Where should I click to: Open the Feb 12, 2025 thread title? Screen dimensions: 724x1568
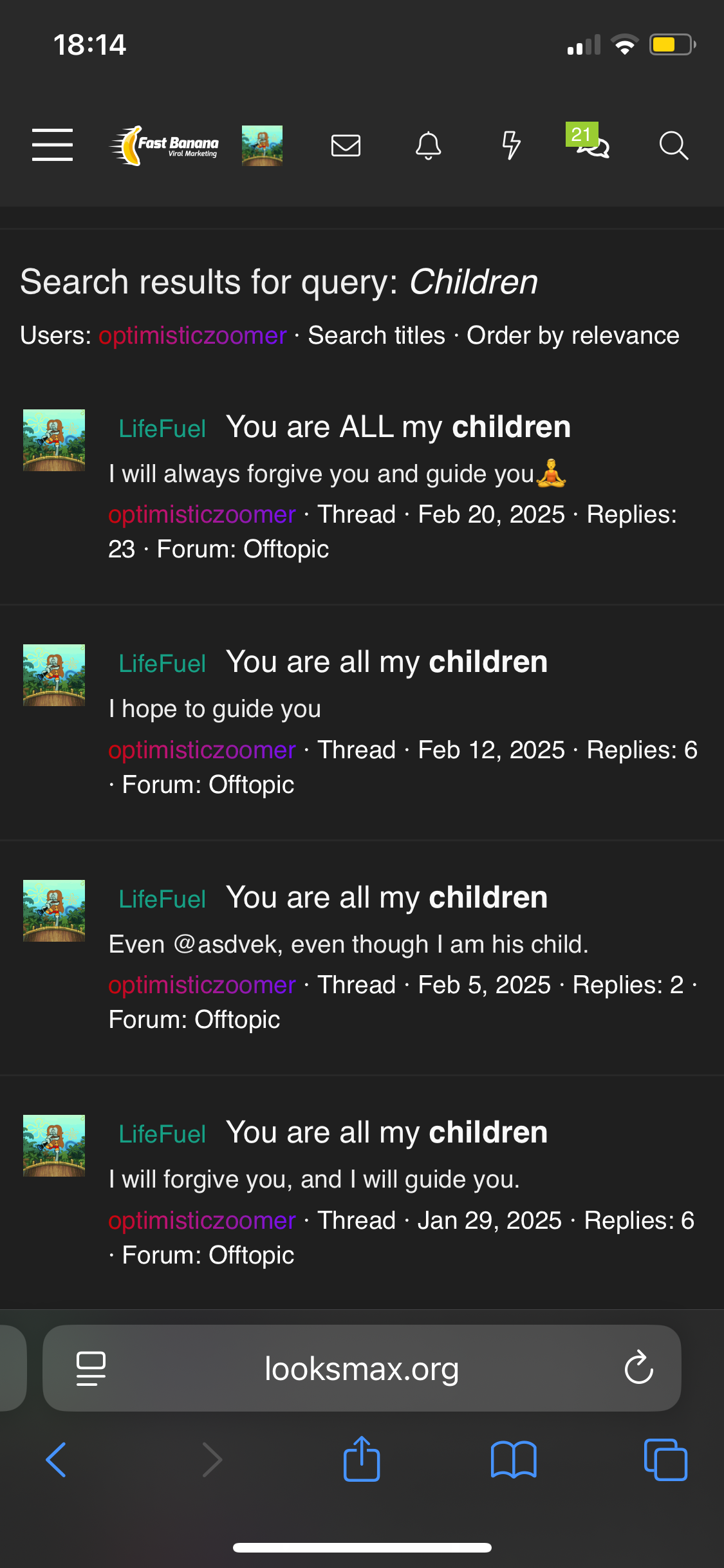386,662
